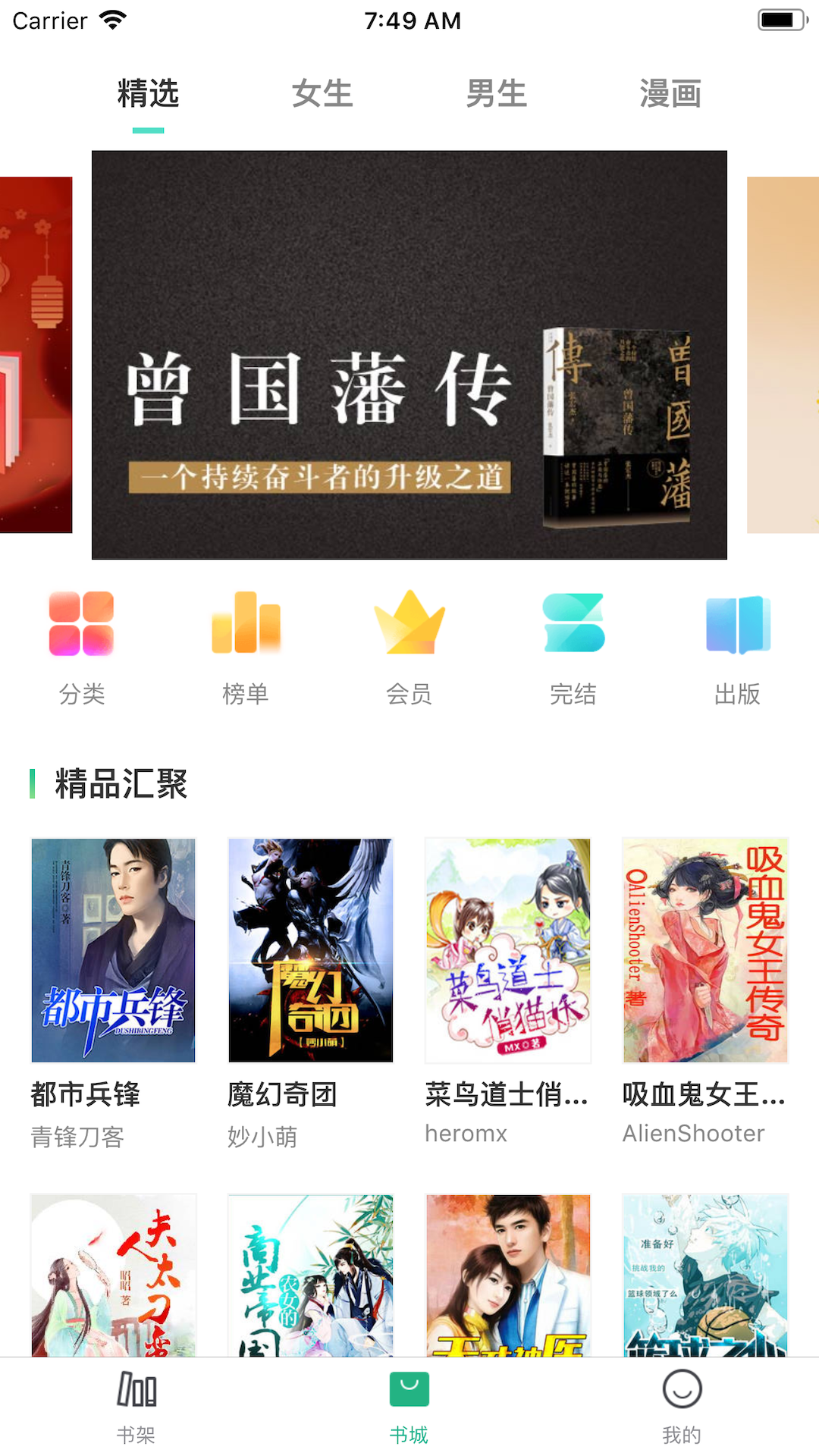Switch to the 女生 tab
819x1456 pixels.
tap(322, 94)
